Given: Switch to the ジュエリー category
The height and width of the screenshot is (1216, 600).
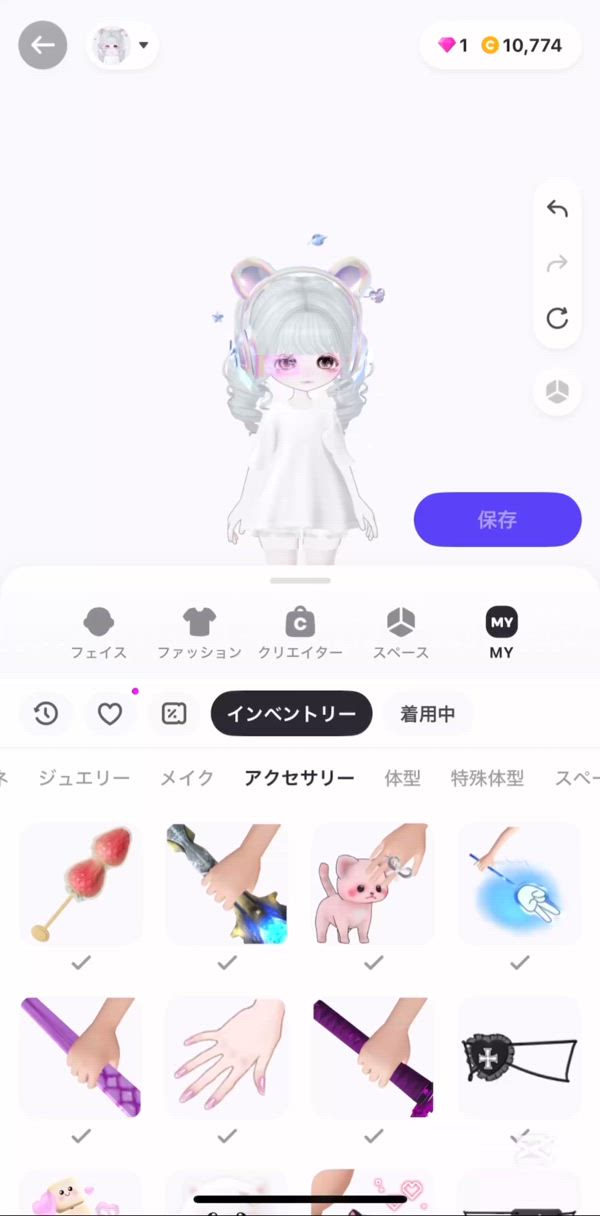Looking at the screenshot, I should pyautogui.click(x=84, y=778).
